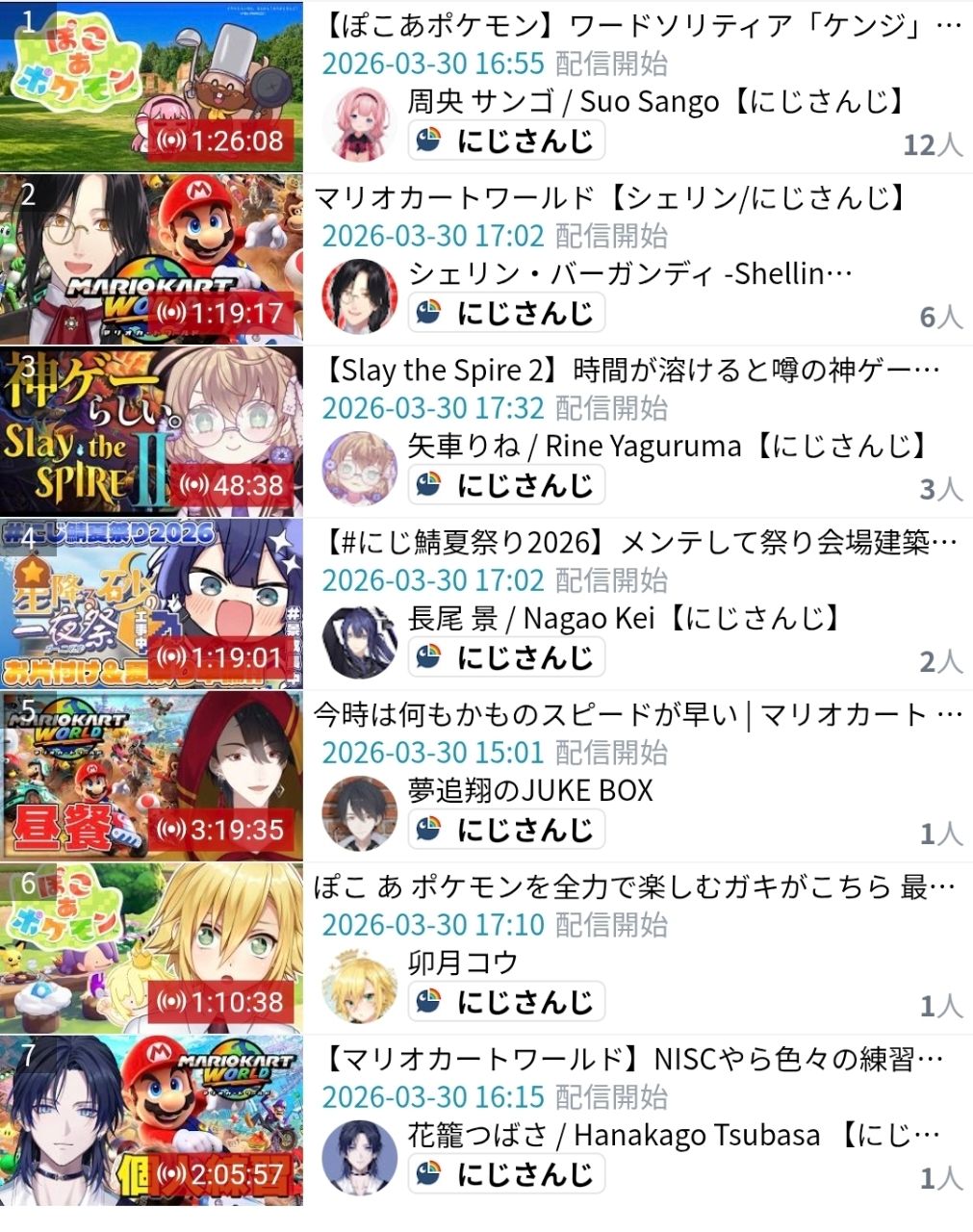
Task: Open Suo Sango's ぽこあポケモン stream thumbnail
Action: (151, 88)
